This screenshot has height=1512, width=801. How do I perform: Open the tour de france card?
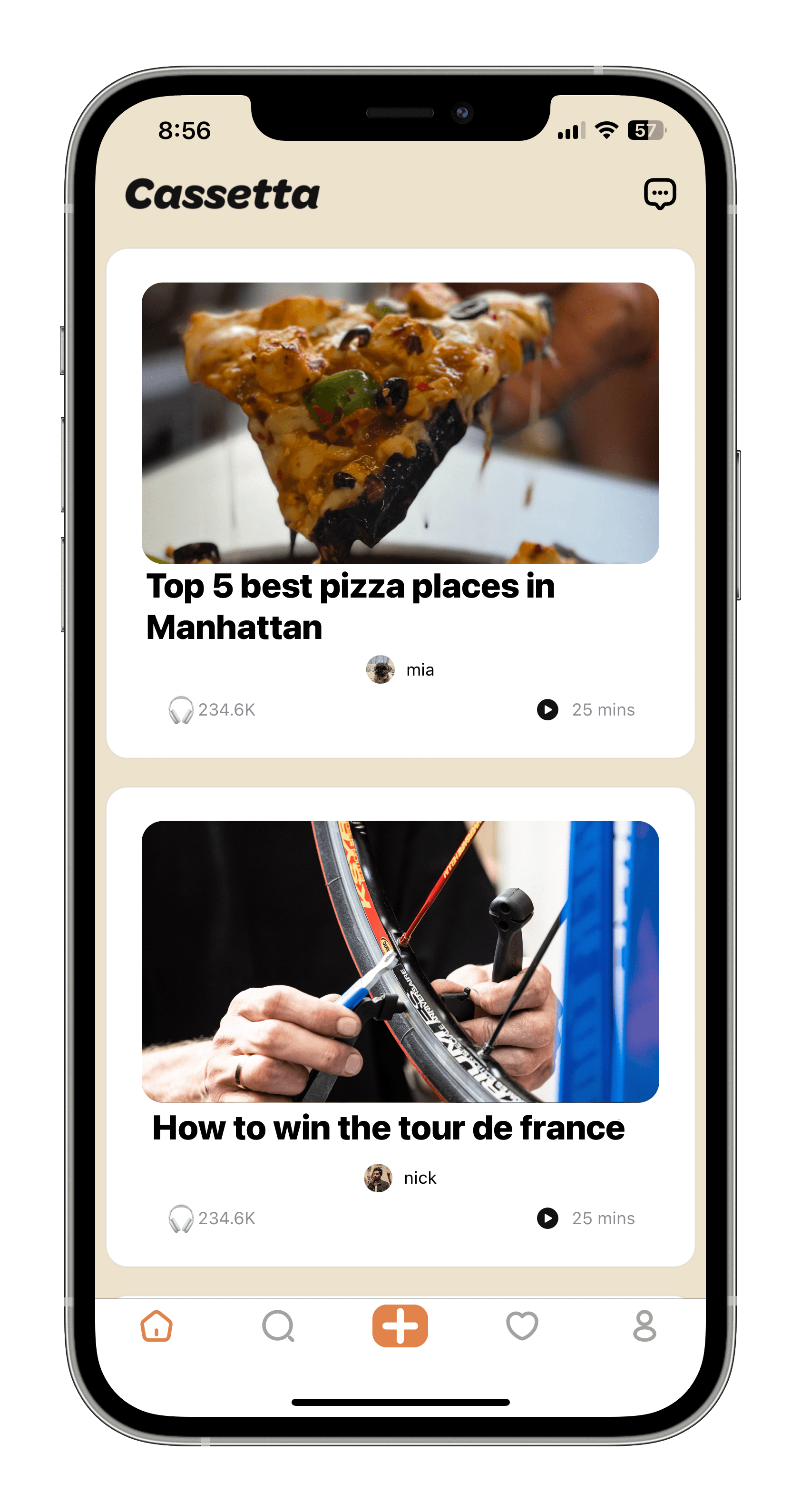pyautogui.click(x=400, y=962)
